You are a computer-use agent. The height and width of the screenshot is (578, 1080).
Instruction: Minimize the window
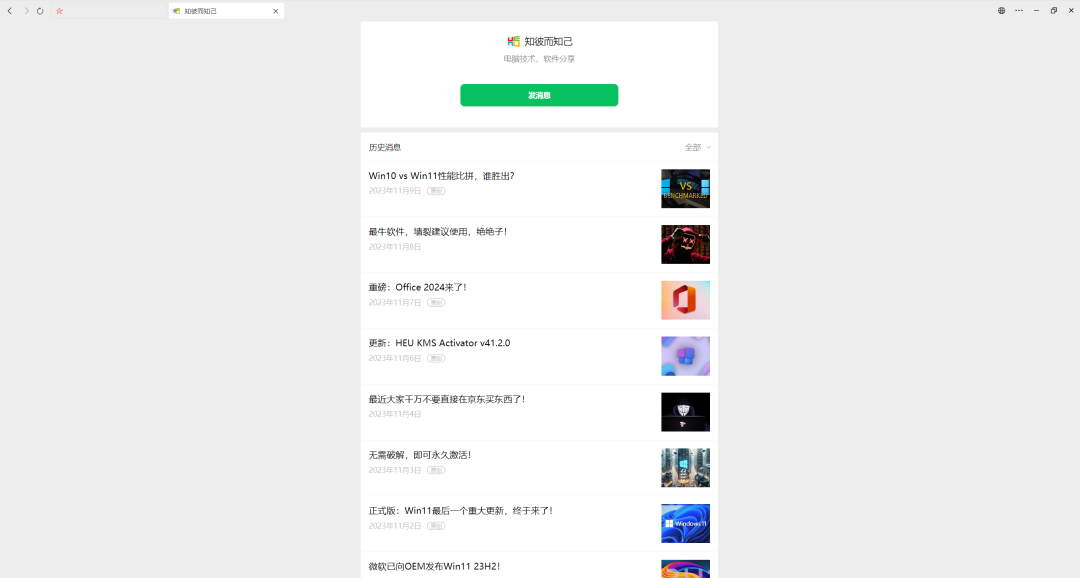[x=1036, y=11]
